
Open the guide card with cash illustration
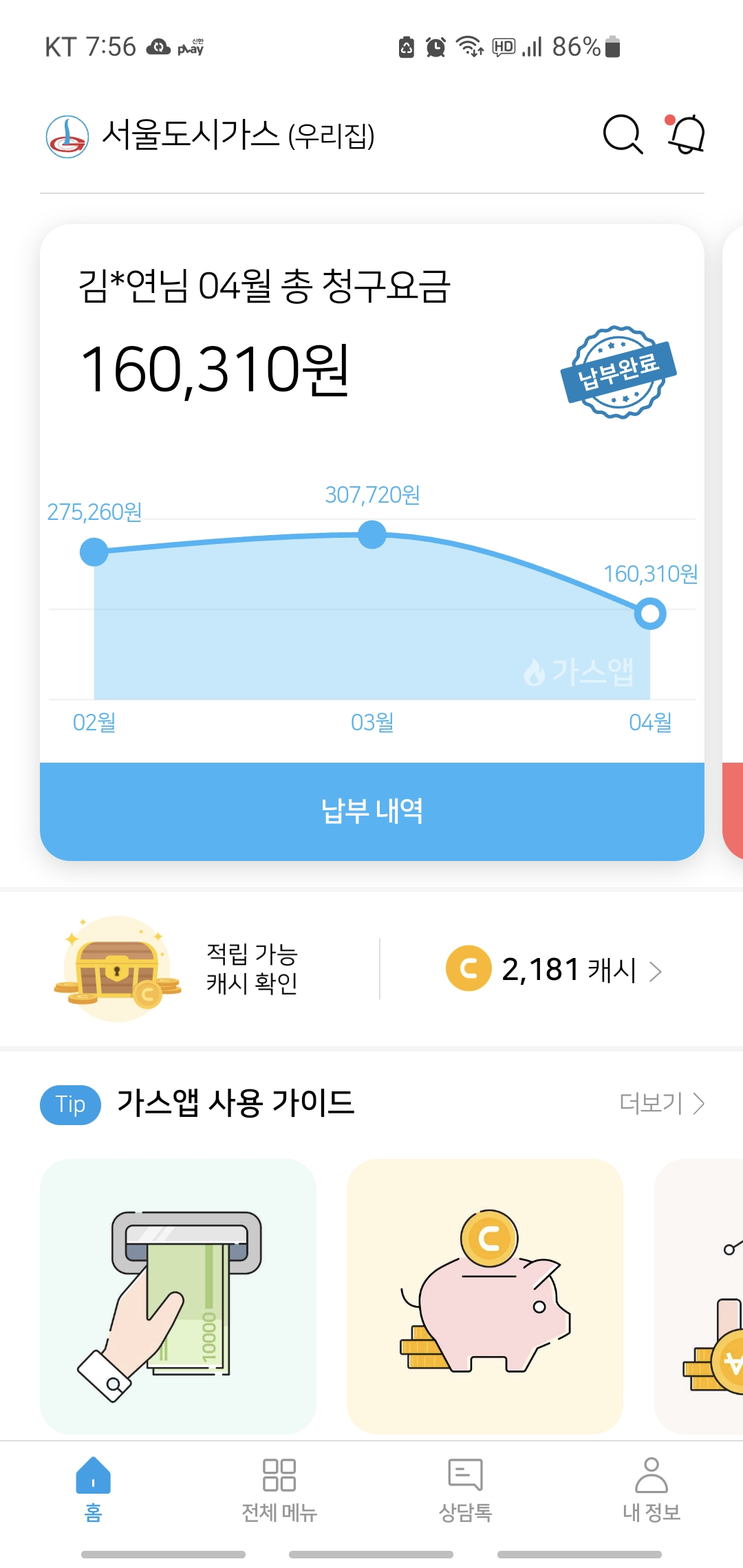[x=178, y=1296]
